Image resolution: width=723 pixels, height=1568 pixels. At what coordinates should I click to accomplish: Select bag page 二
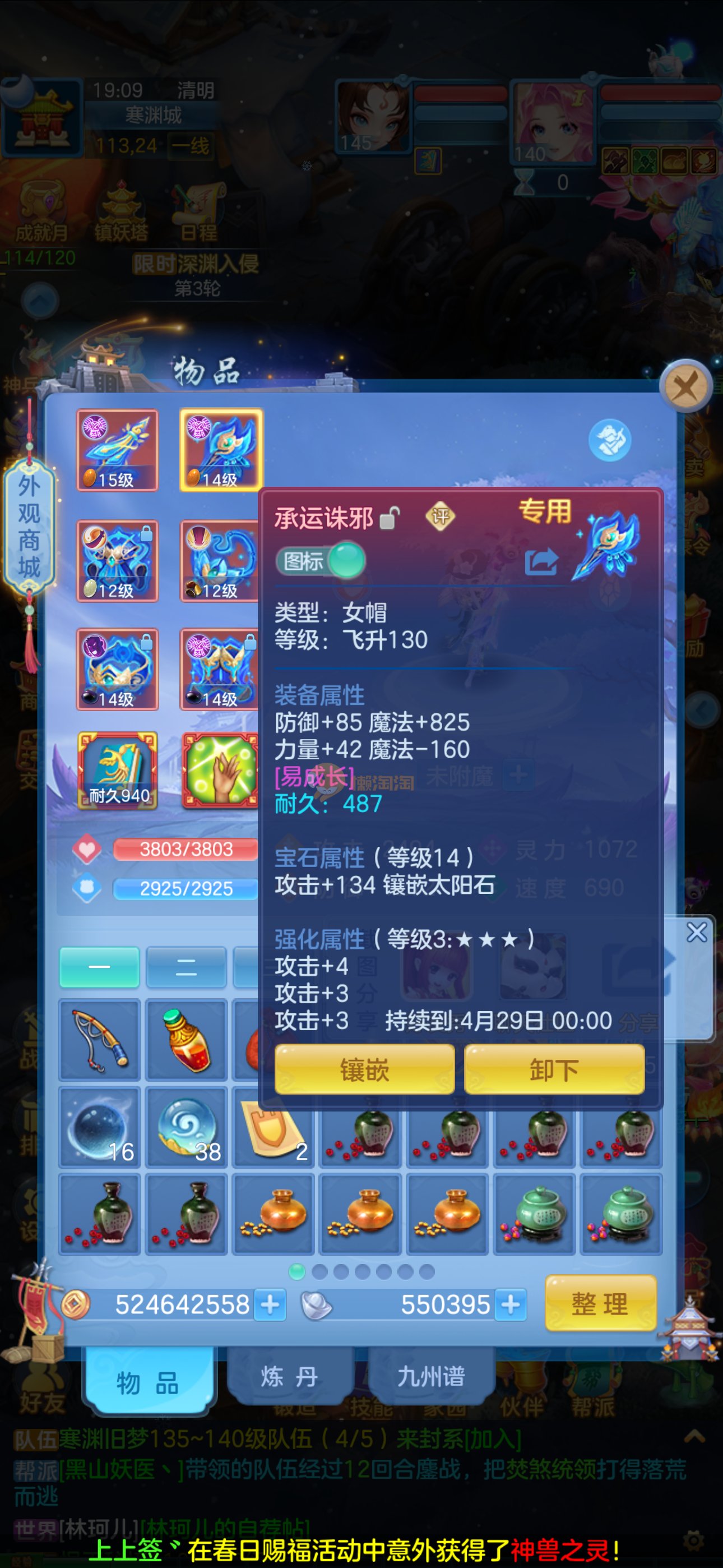point(186,967)
